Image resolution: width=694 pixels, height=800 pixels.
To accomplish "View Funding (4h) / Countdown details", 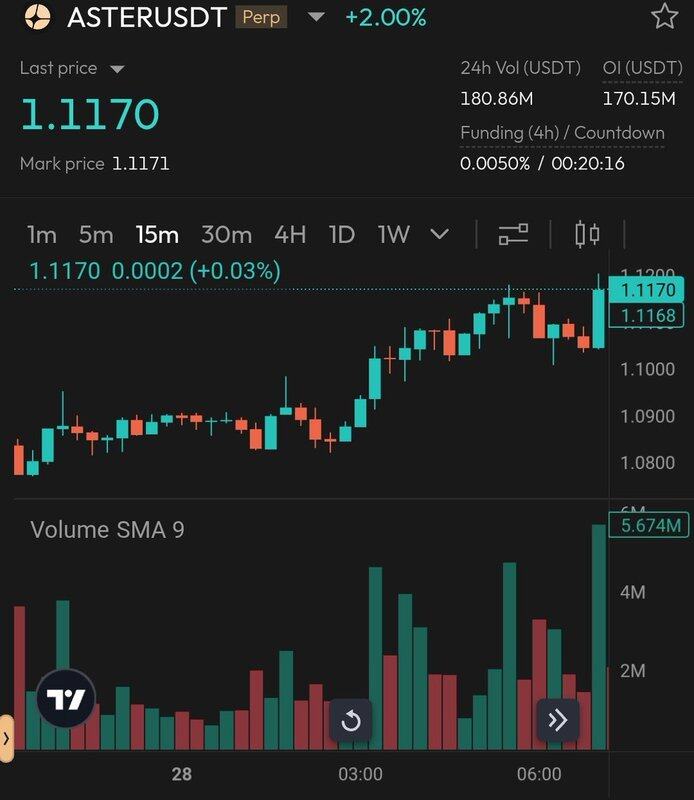I will click(x=562, y=133).
